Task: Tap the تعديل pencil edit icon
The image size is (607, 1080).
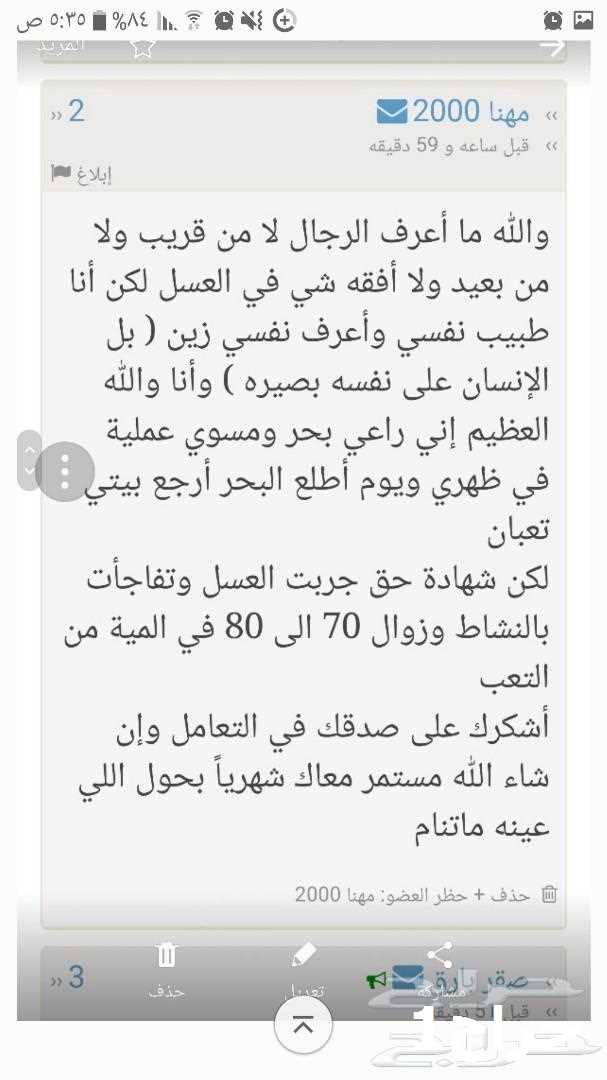Action: tap(303, 955)
